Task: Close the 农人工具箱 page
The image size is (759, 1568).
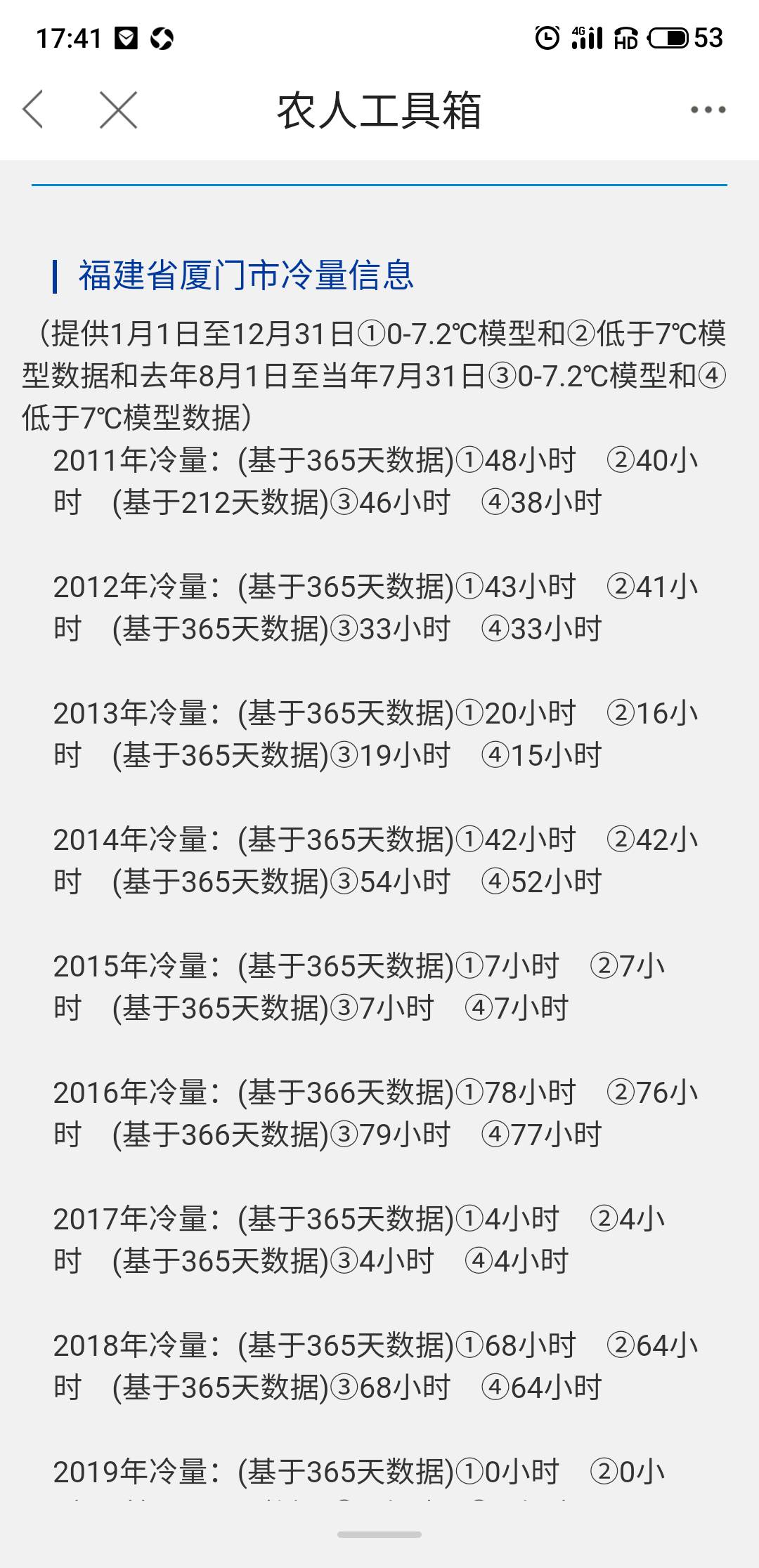Action: [118, 110]
